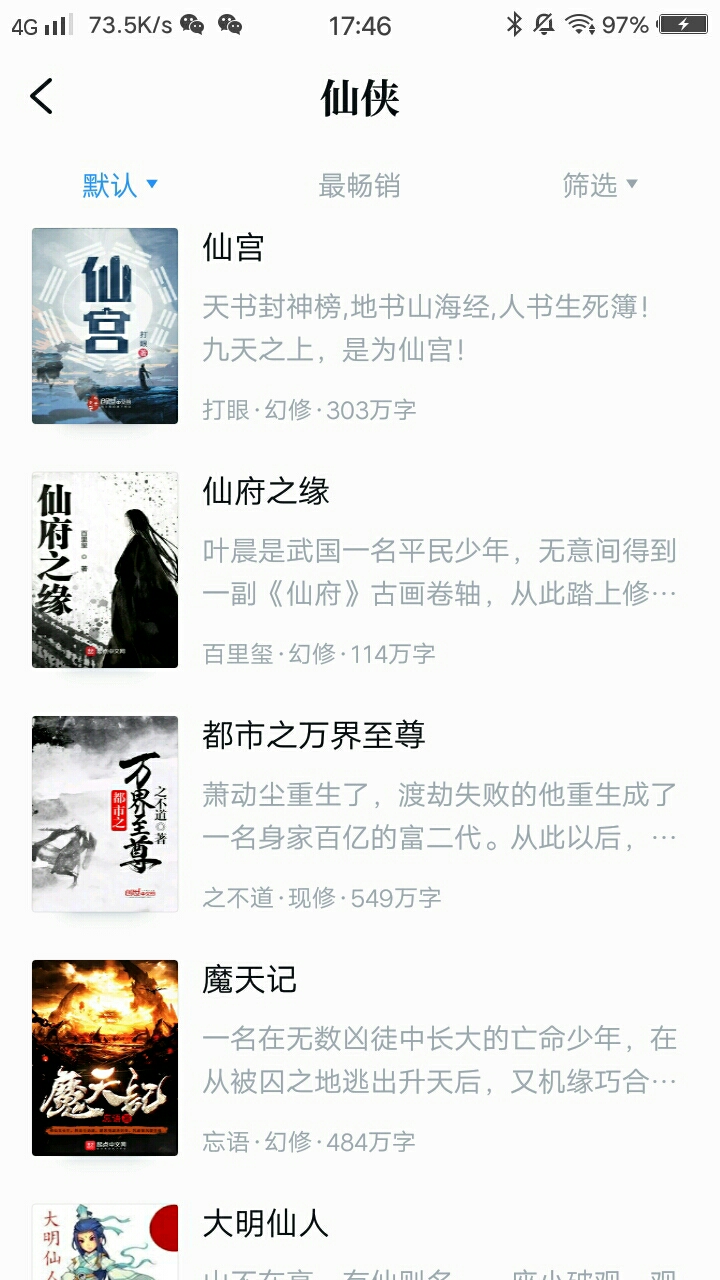Go back from the 仙侠 page
Viewport: 720px width, 1280px height.
42,97
